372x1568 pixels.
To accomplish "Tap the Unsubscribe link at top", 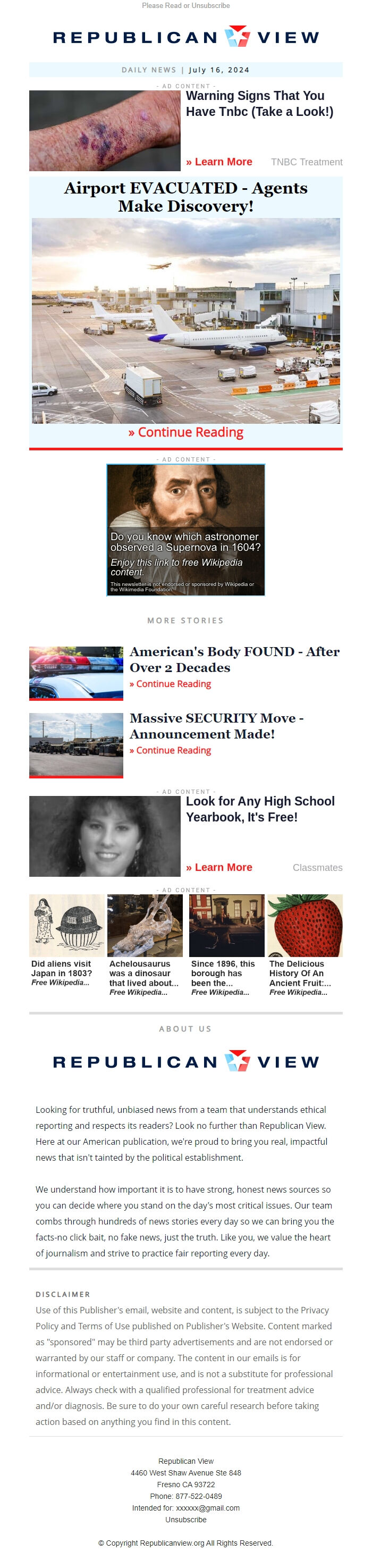I will coord(210,5).
